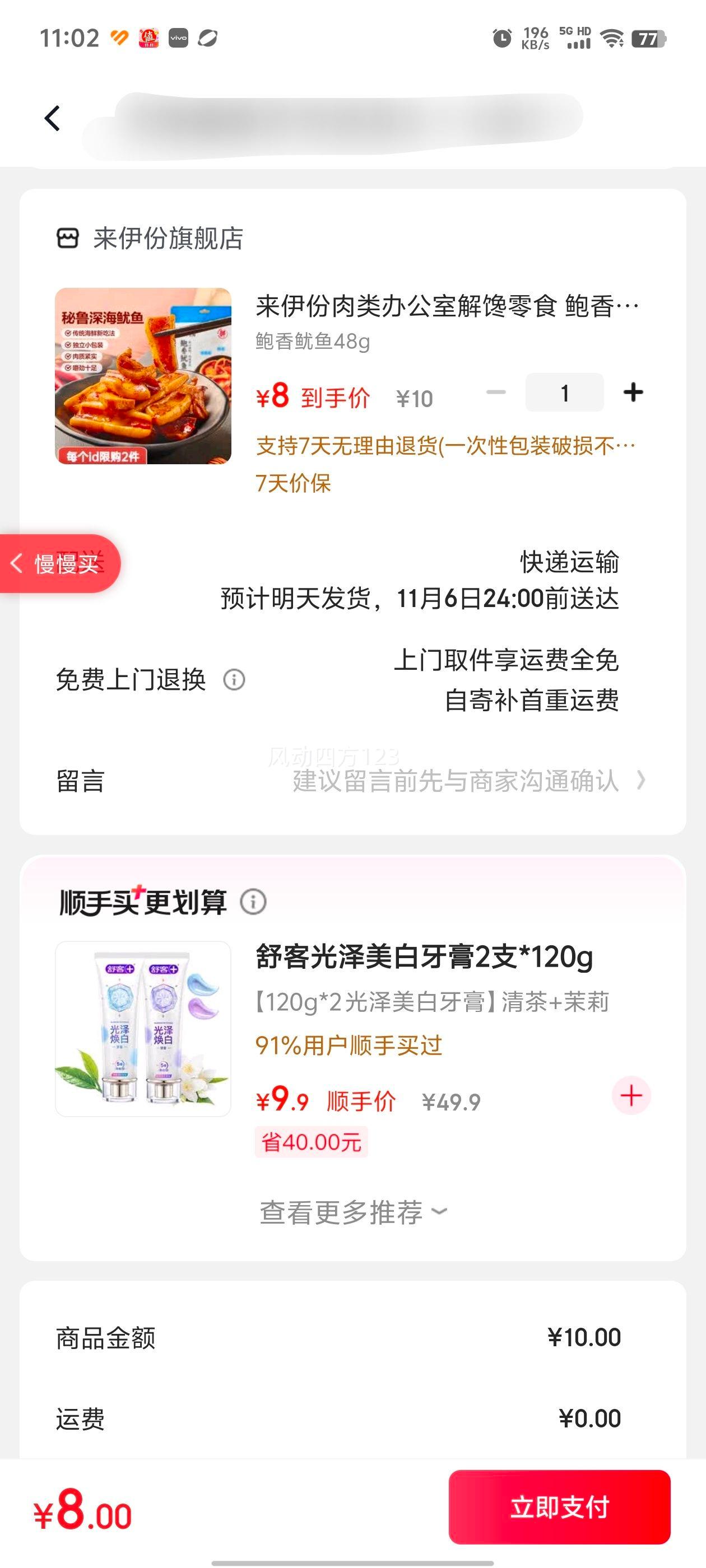Open the truncated product title for details
The width and height of the screenshot is (706, 1568).
[445, 307]
